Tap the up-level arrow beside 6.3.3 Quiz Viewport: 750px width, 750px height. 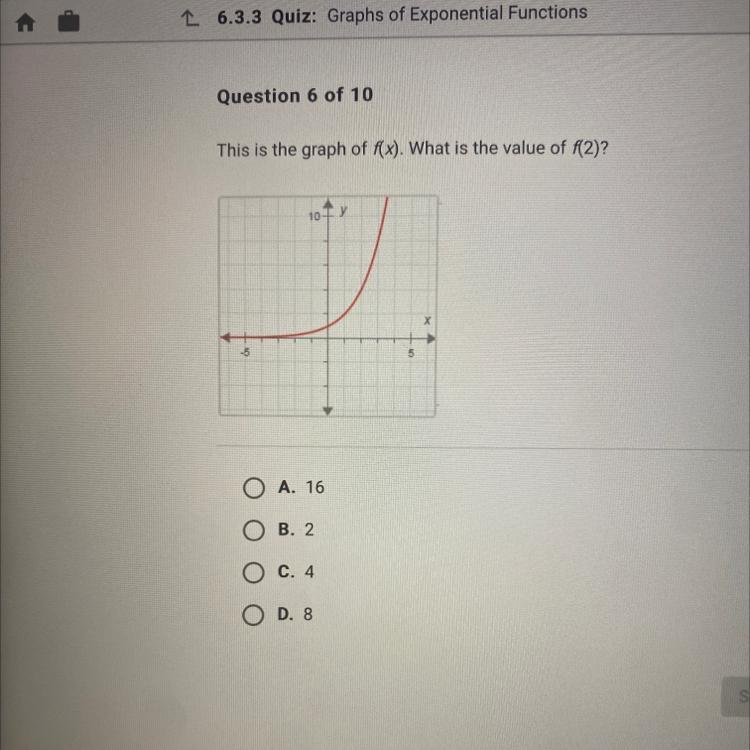(x=190, y=19)
